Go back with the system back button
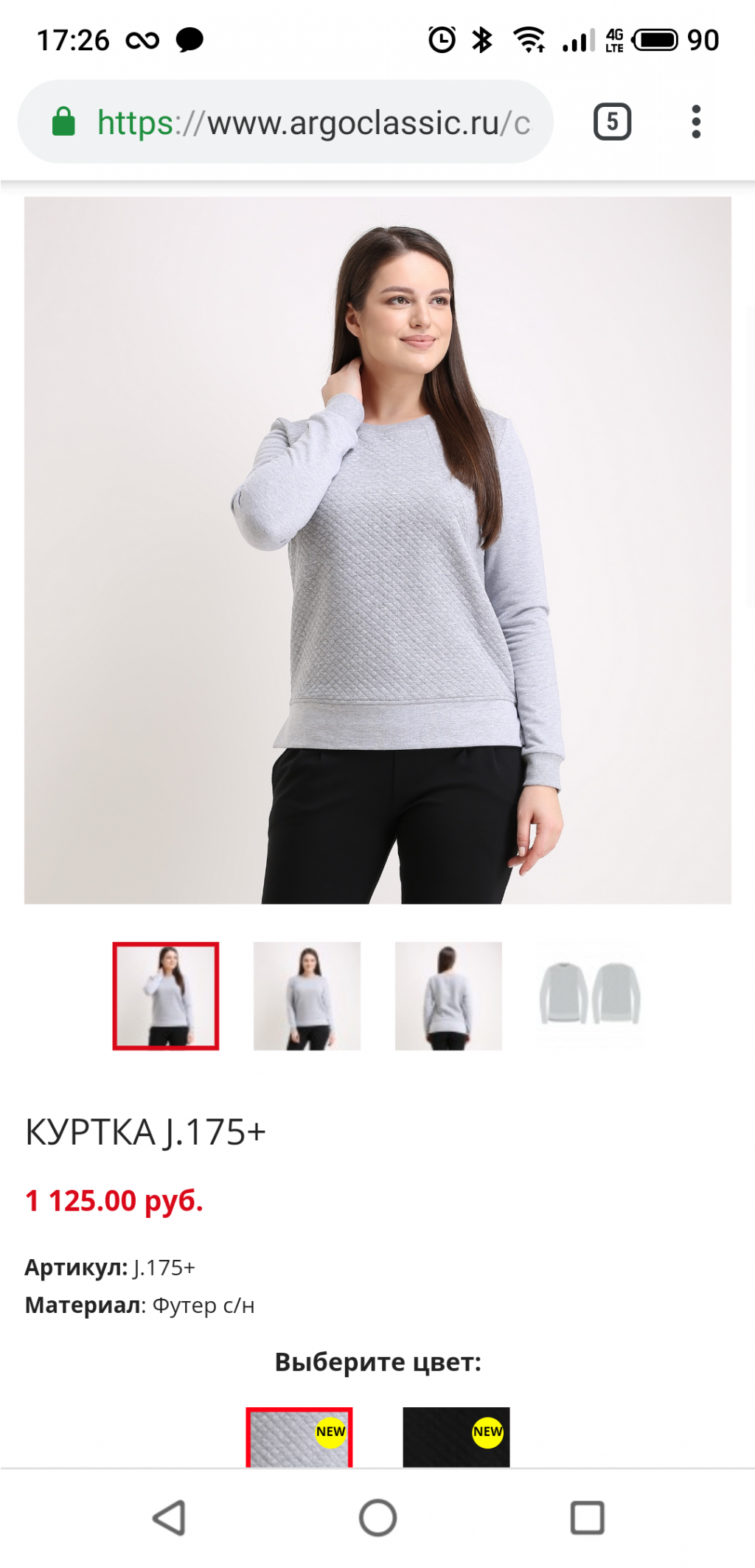 (169, 1519)
